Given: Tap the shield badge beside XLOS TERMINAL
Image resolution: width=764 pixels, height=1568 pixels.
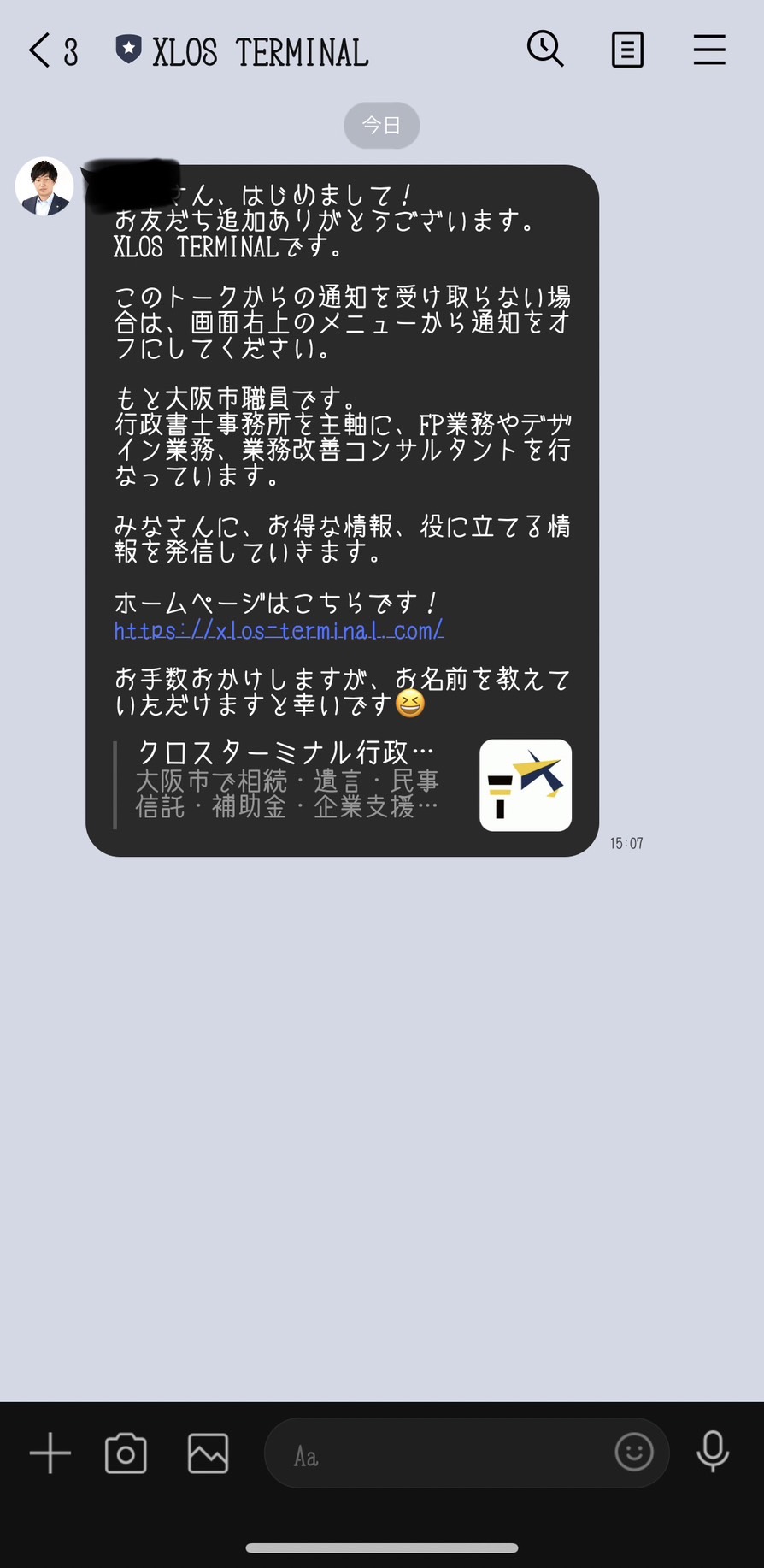Looking at the screenshot, I should coord(128,49).
